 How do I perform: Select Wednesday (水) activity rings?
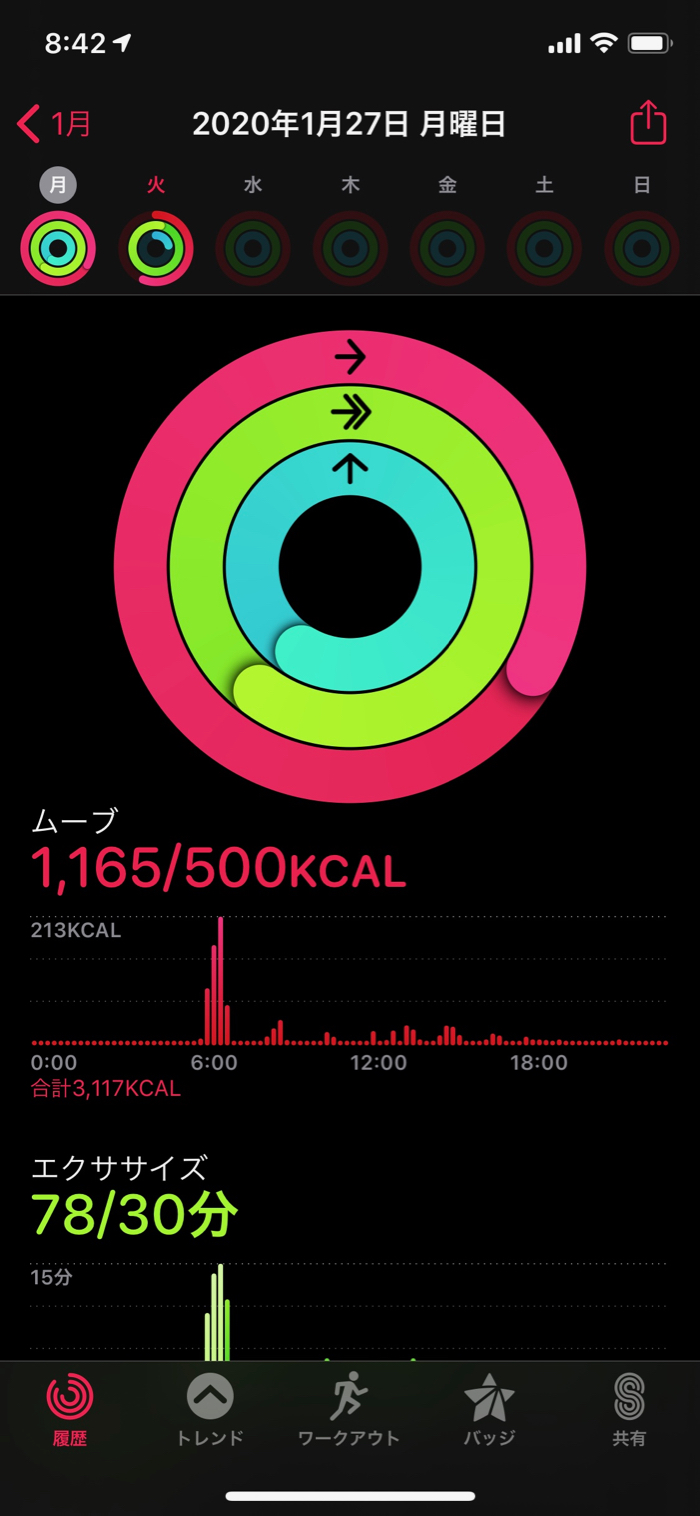point(253,248)
